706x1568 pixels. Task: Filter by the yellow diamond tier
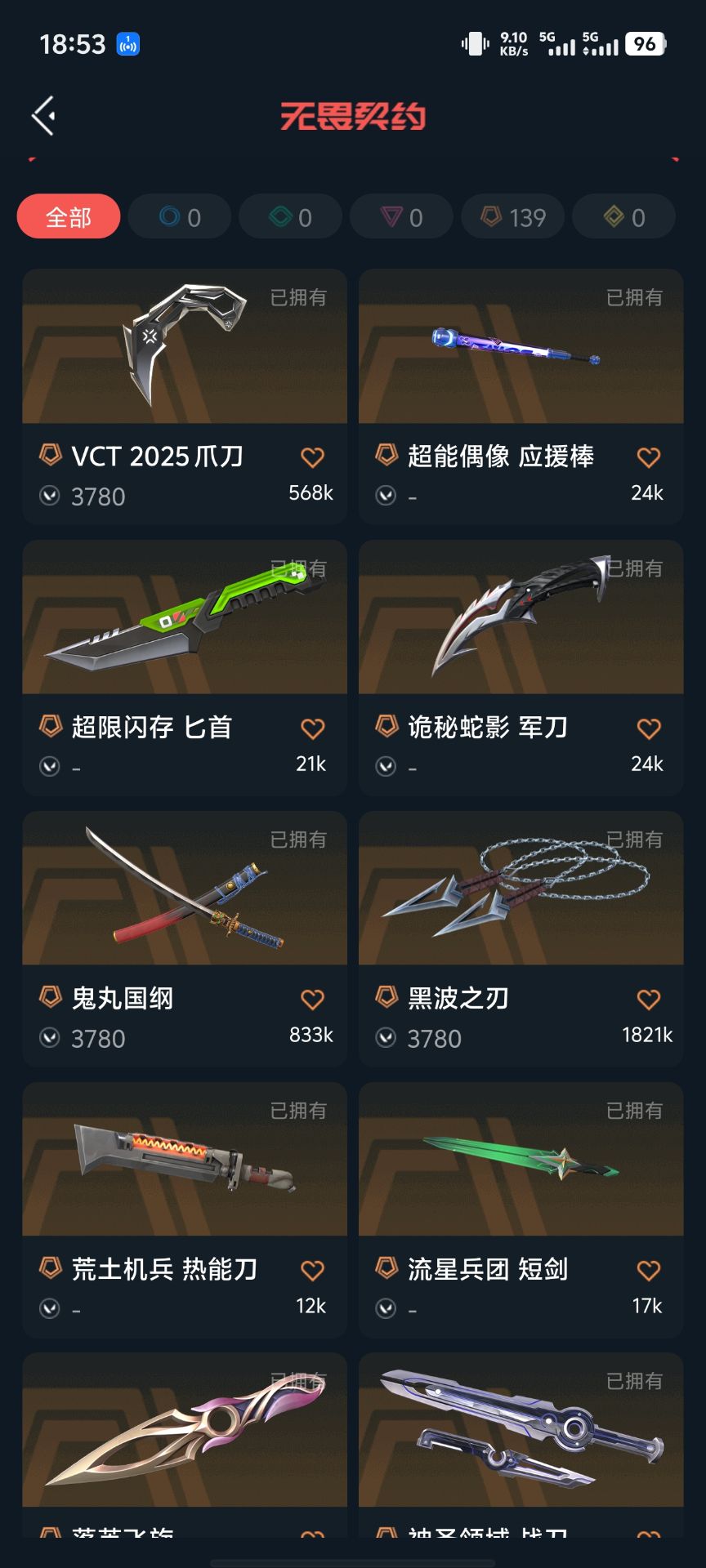tap(624, 216)
